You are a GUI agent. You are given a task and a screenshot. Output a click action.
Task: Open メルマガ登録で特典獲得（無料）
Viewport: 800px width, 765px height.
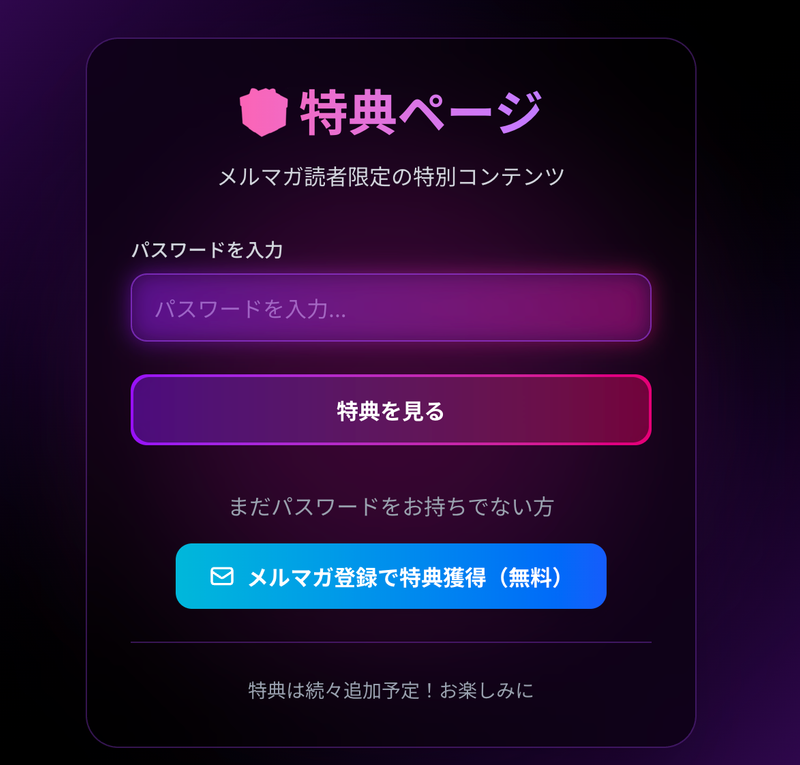(390, 577)
